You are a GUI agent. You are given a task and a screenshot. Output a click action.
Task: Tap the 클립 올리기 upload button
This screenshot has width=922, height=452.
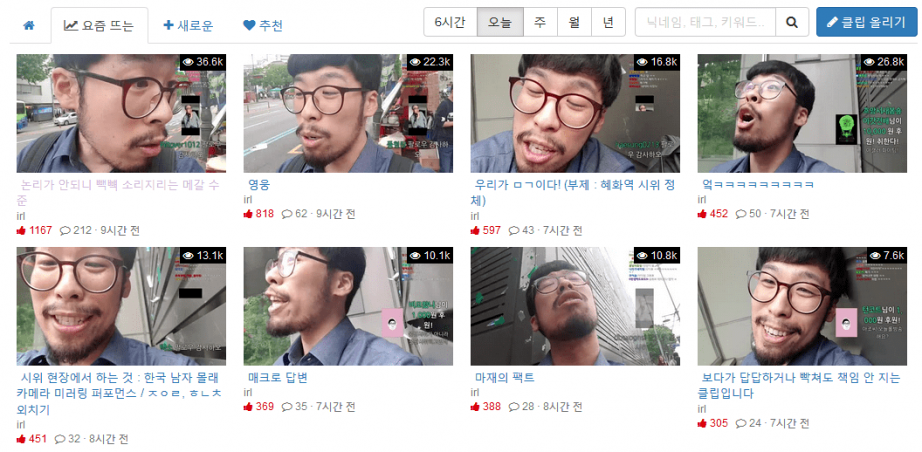point(866,22)
